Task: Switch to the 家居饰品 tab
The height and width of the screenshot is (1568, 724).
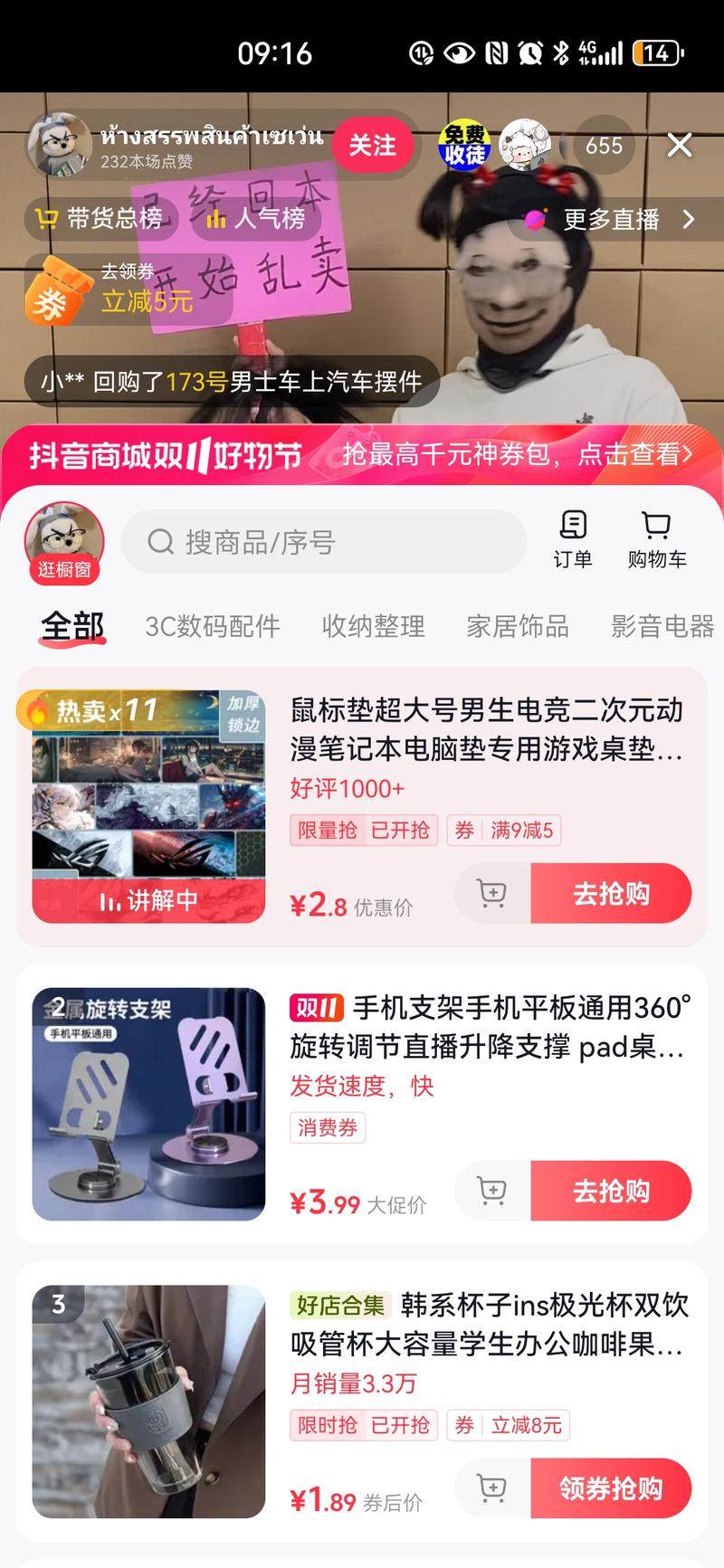Action: [x=517, y=626]
